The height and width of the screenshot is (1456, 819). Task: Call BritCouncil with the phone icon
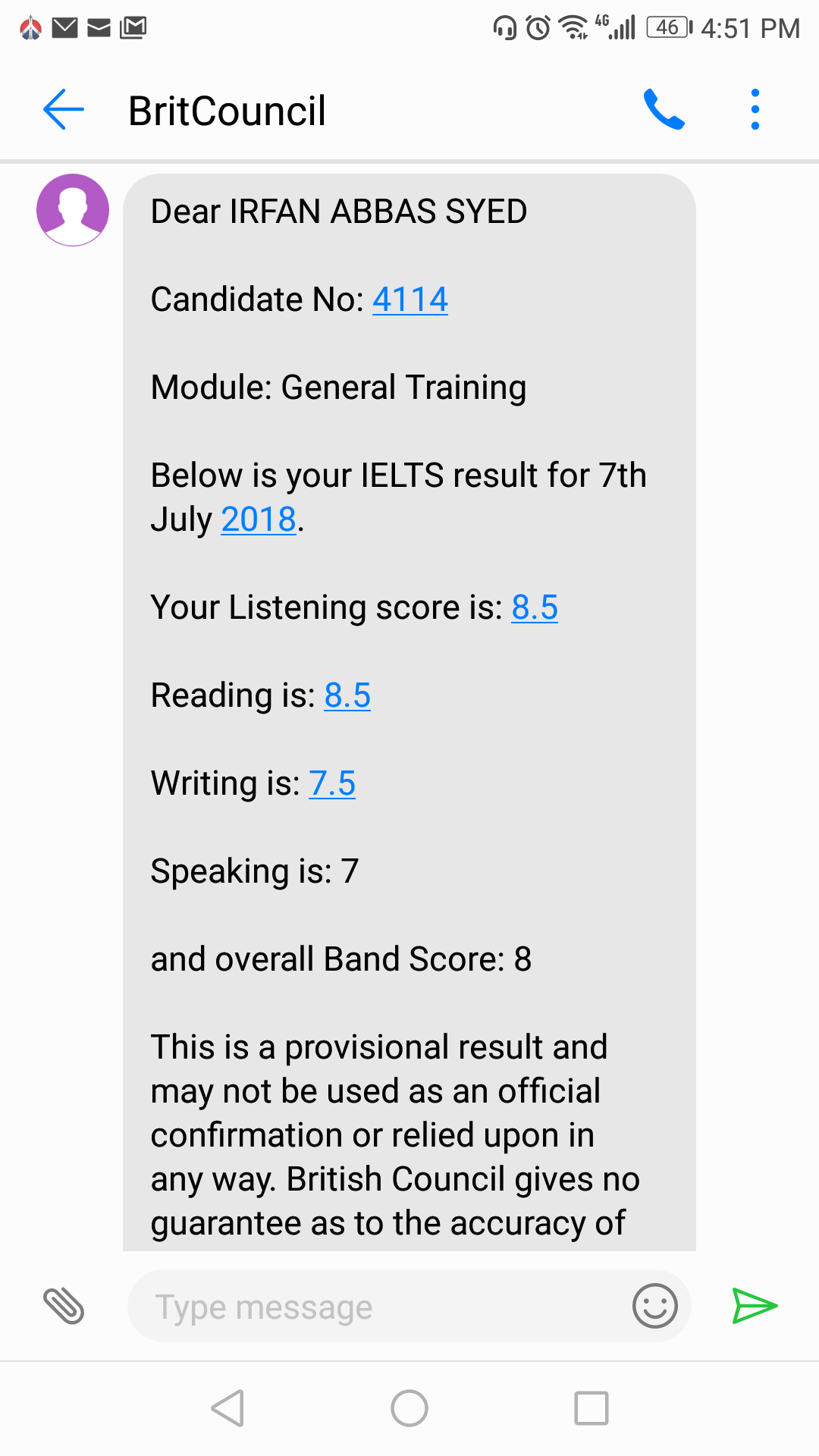coord(664,110)
